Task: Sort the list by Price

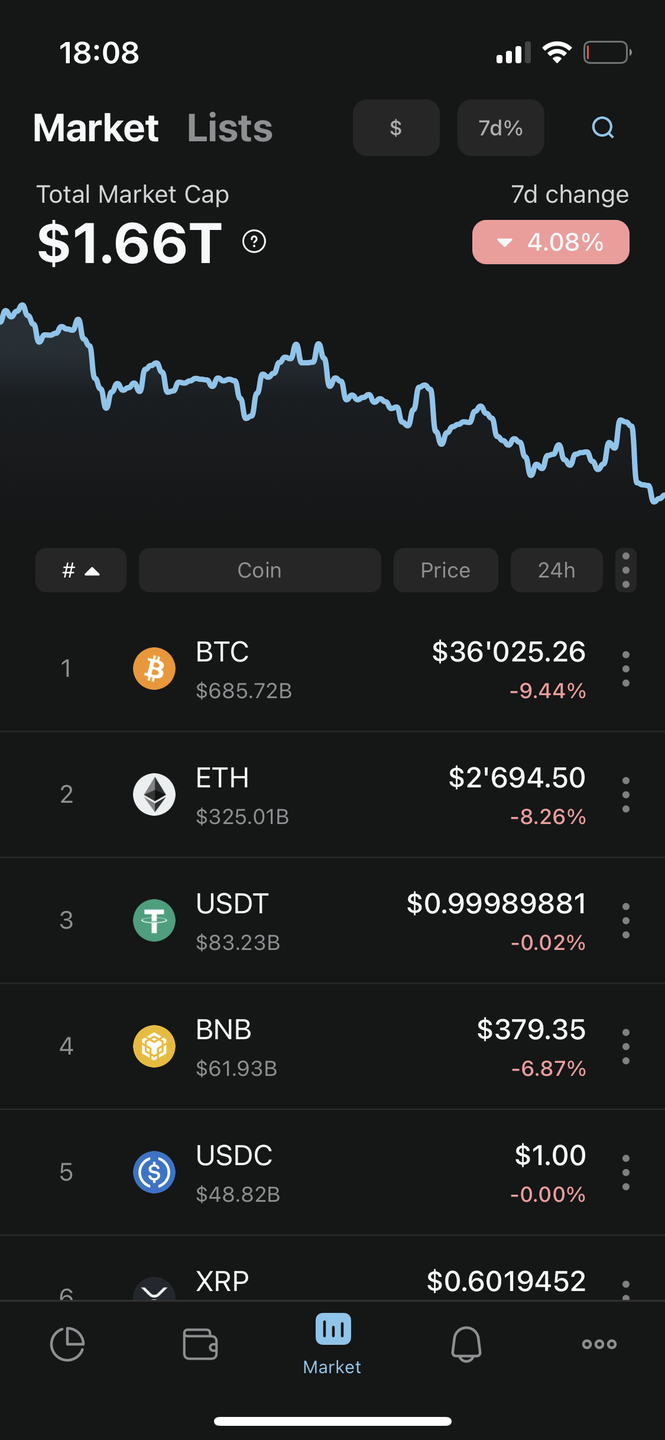Action: coord(445,570)
